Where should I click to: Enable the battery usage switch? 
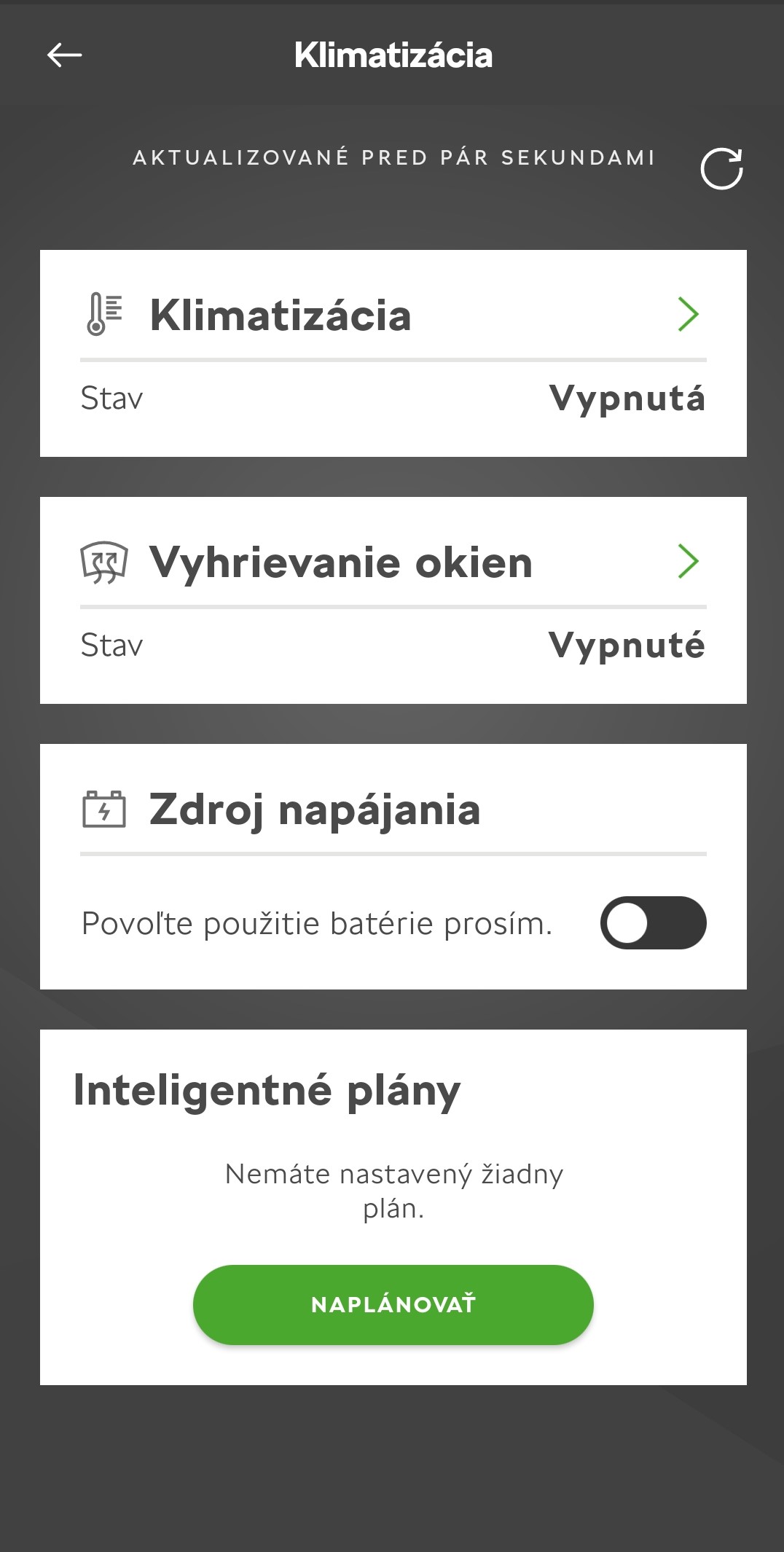(653, 922)
